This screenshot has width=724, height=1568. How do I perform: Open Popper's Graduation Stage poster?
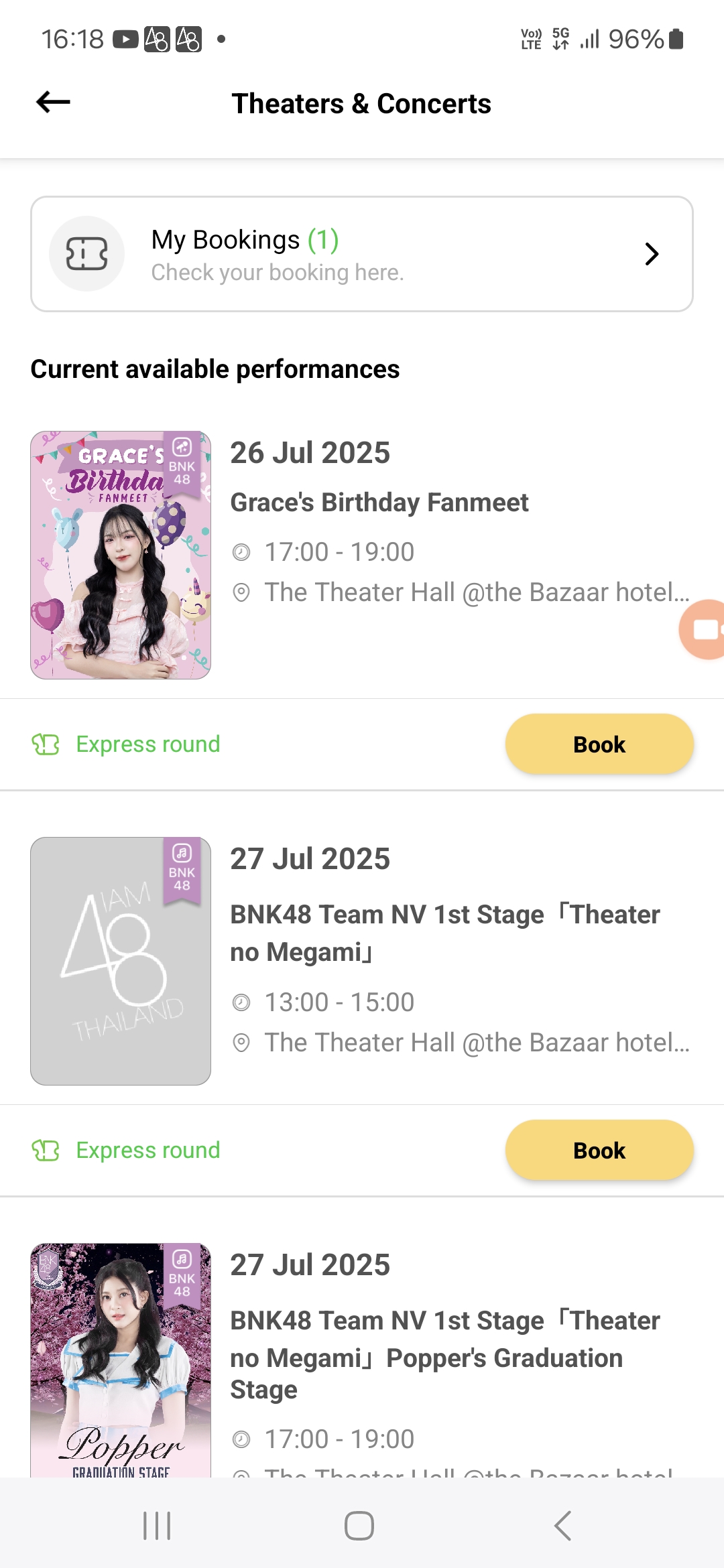[x=121, y=1360]
